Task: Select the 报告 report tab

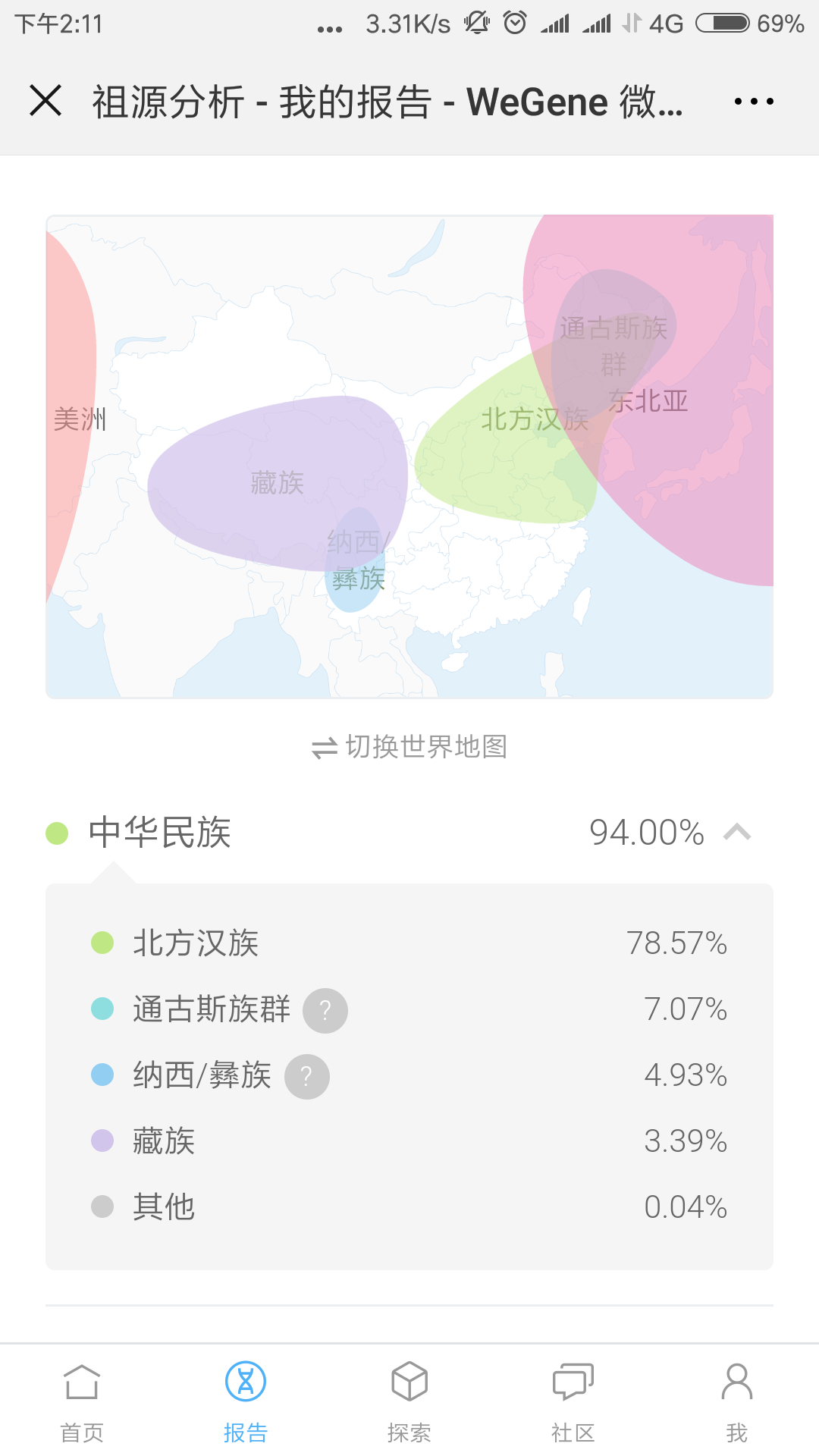Action: click(246, 1402)
